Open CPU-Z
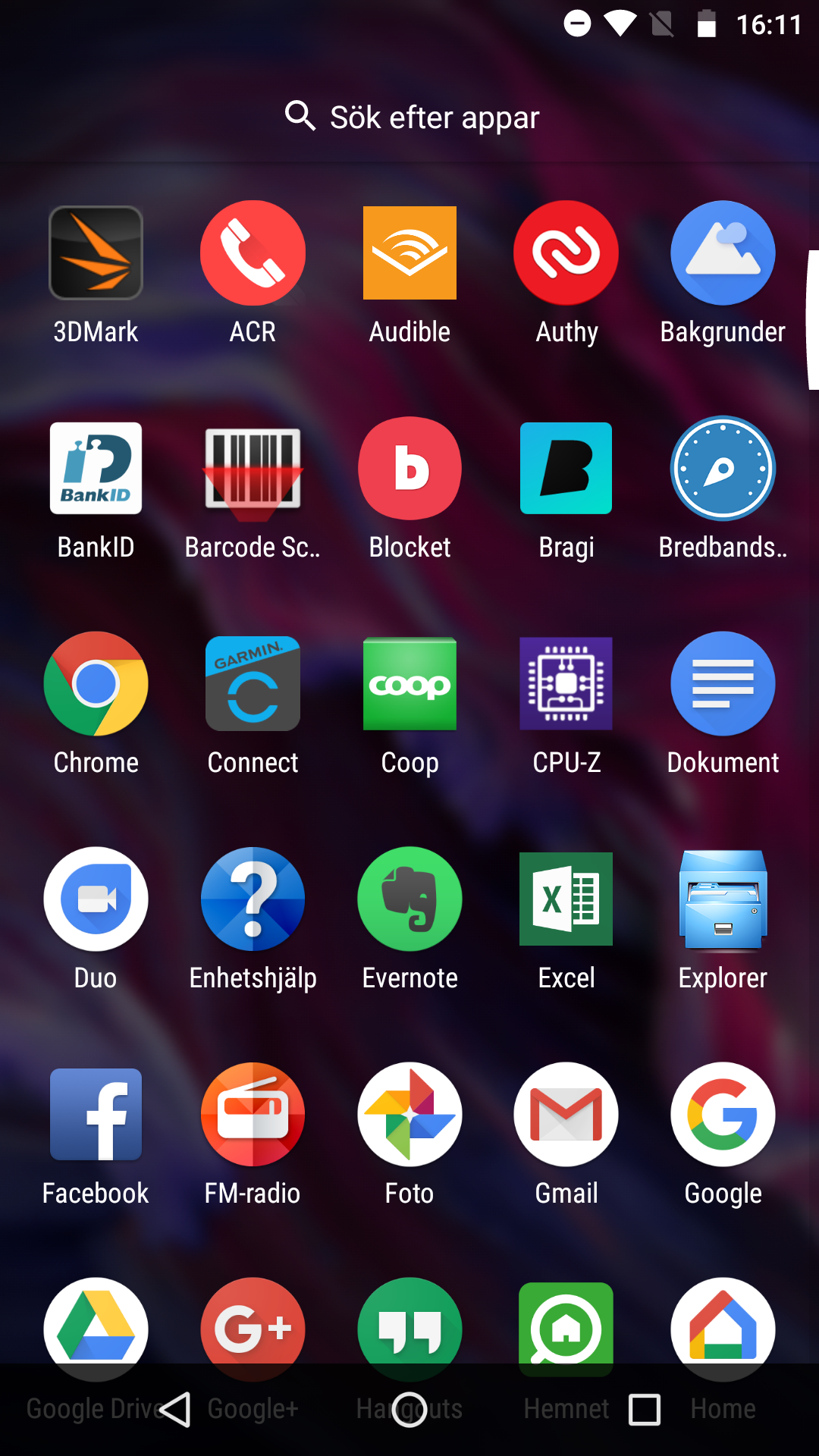 pyautogui.click(x=566, y=684)
